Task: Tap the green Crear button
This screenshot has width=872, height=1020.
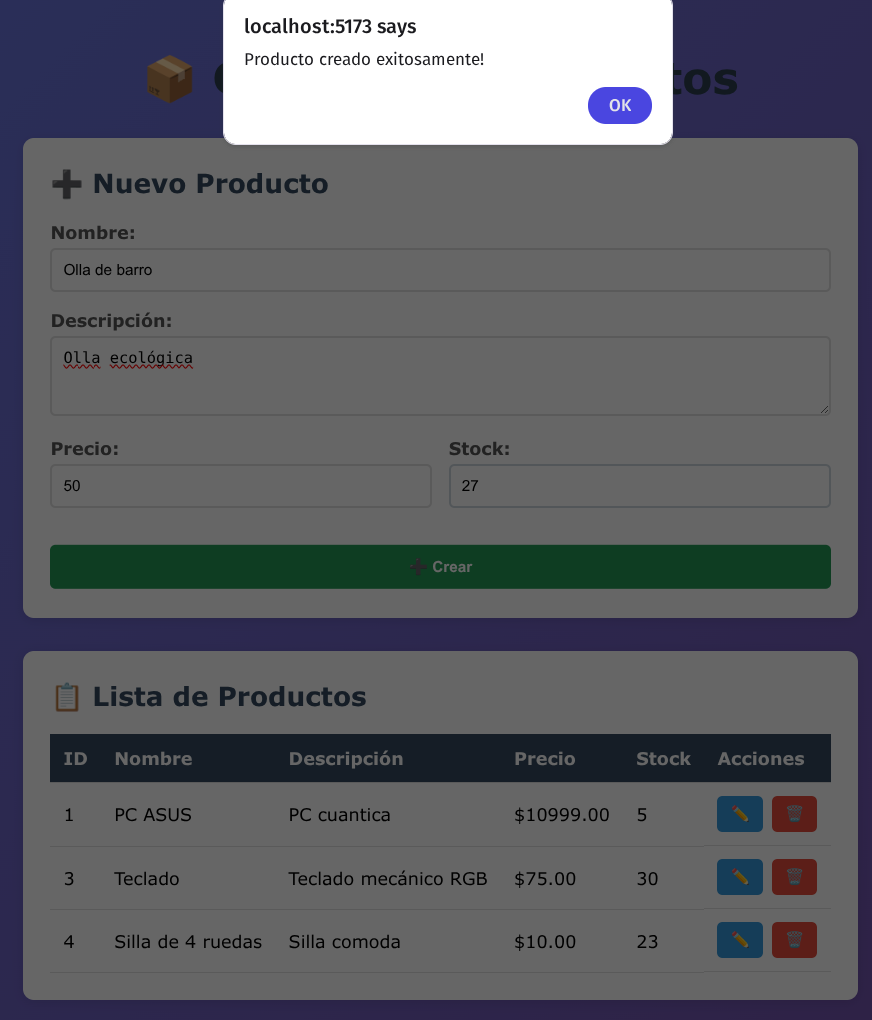Action: coord(440,567)
